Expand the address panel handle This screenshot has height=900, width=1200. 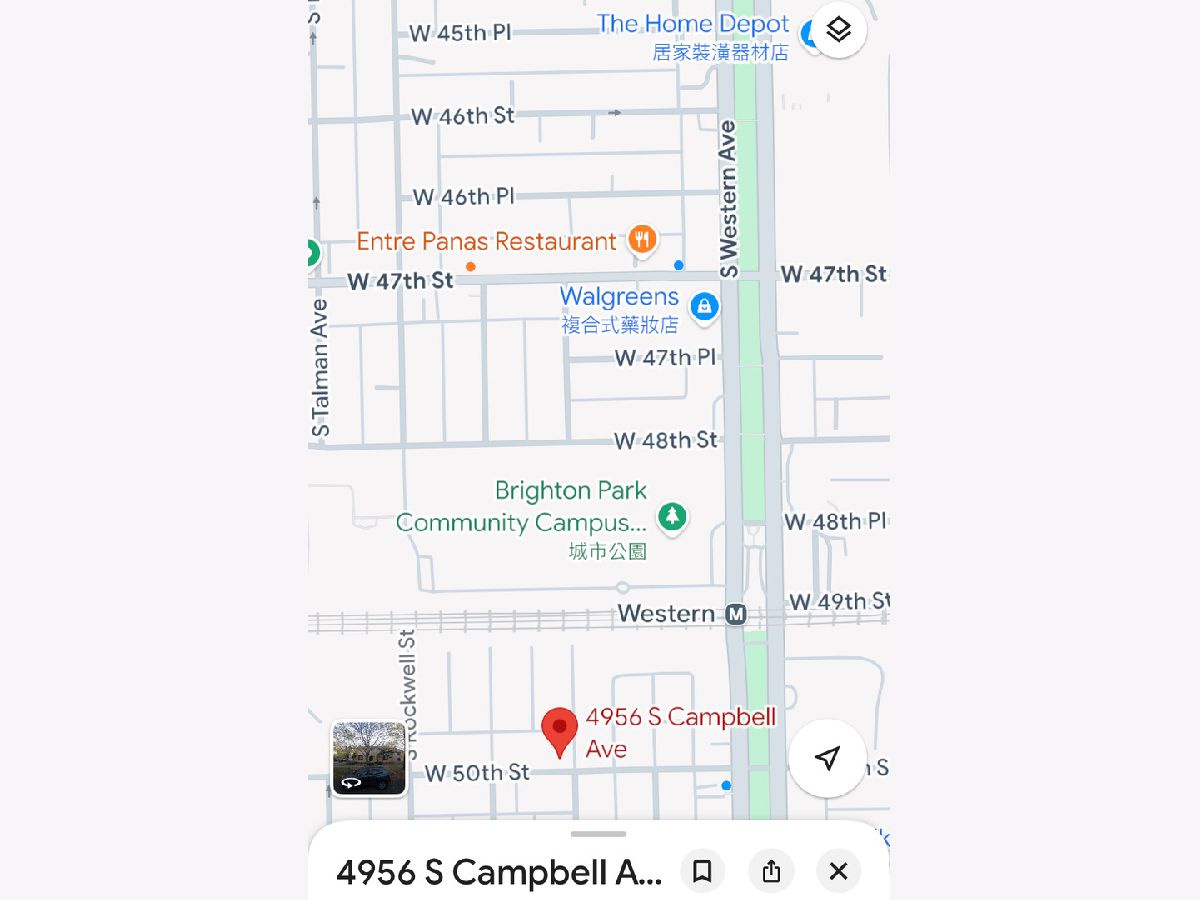point(598,834)
